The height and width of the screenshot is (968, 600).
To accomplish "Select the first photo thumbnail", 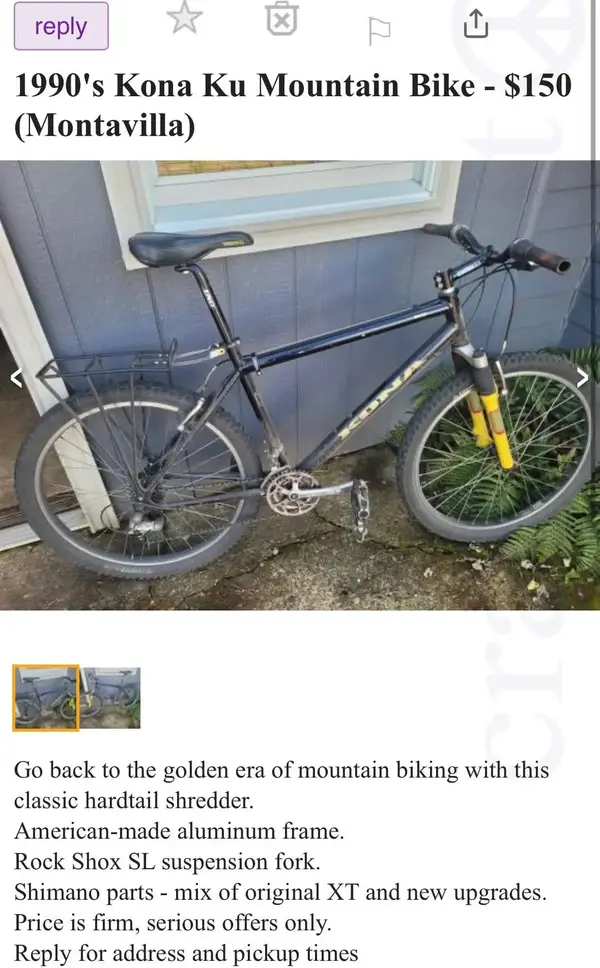I will point(46,697).
